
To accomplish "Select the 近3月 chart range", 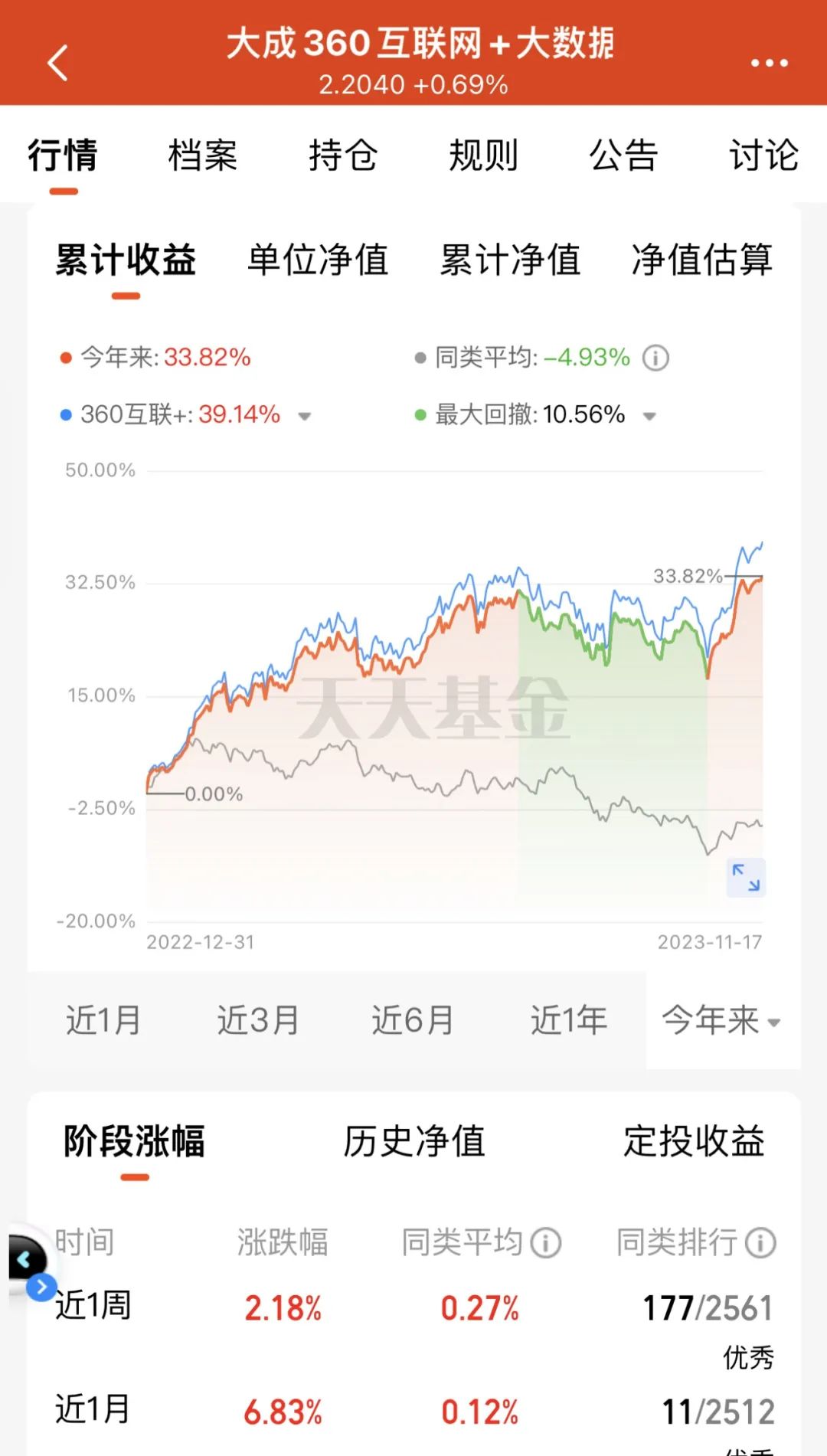I will (x=258, y=1020).
